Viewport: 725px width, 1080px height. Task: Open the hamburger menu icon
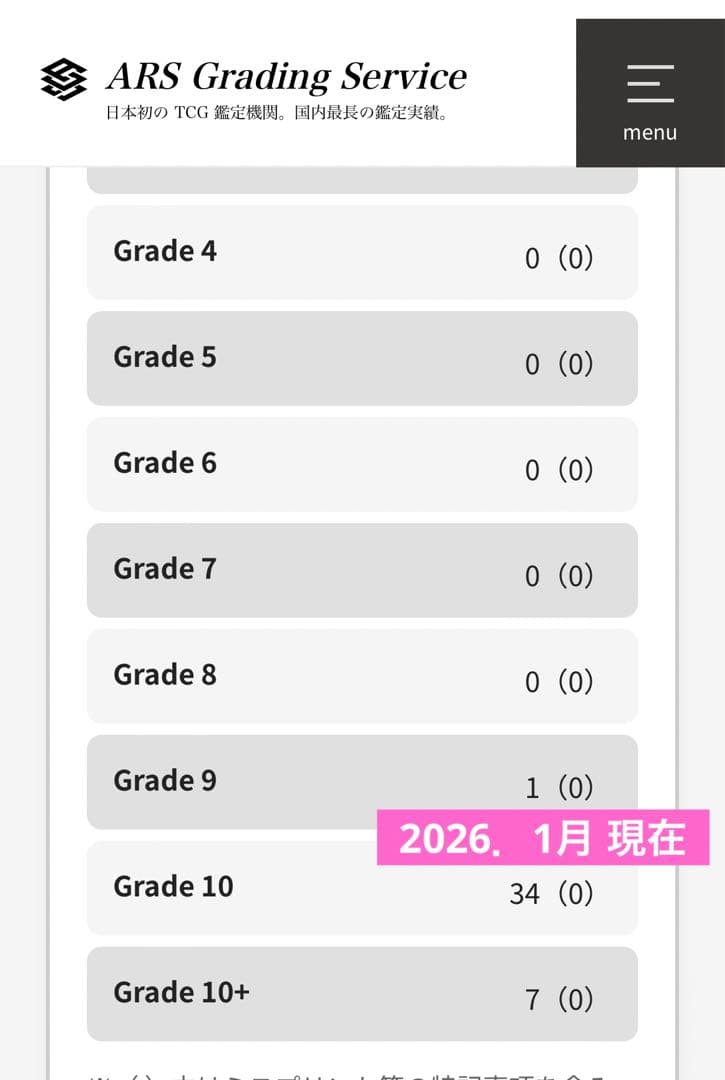649,84
